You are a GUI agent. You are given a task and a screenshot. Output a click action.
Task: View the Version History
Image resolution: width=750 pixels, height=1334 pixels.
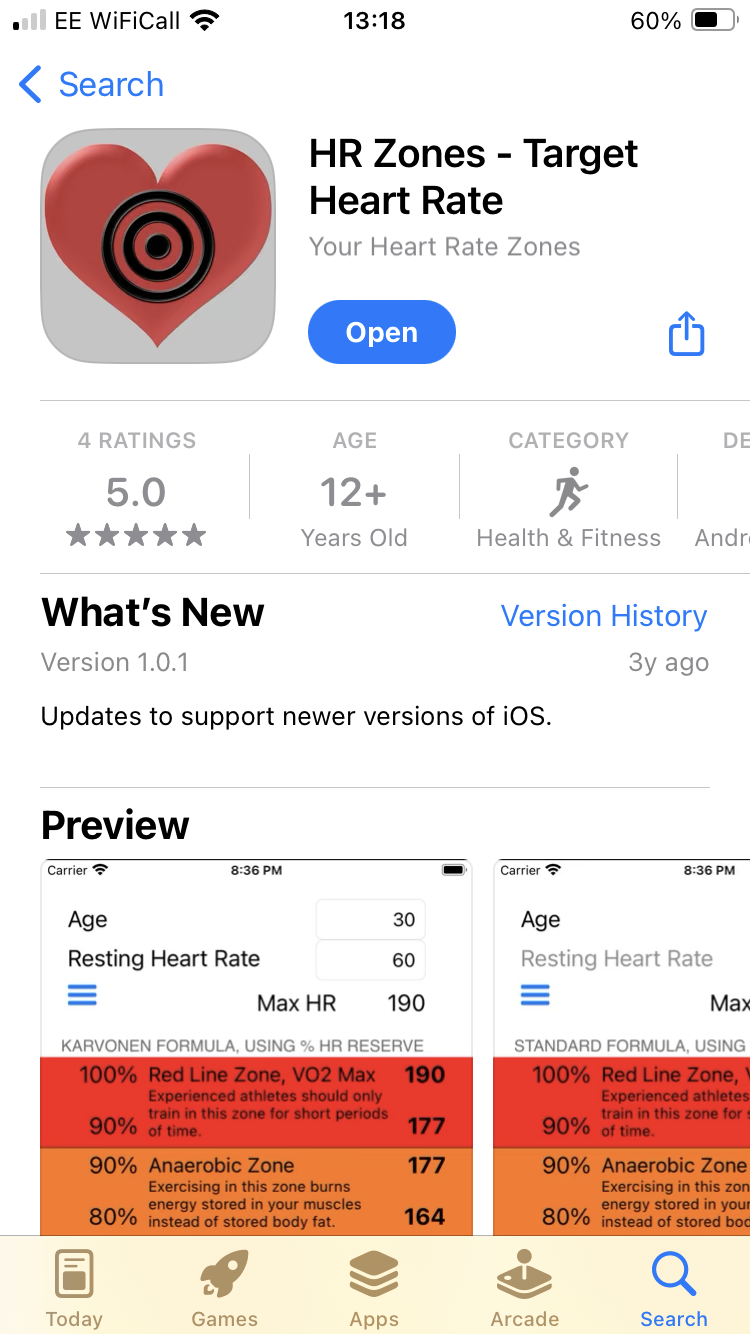point(603,616)
